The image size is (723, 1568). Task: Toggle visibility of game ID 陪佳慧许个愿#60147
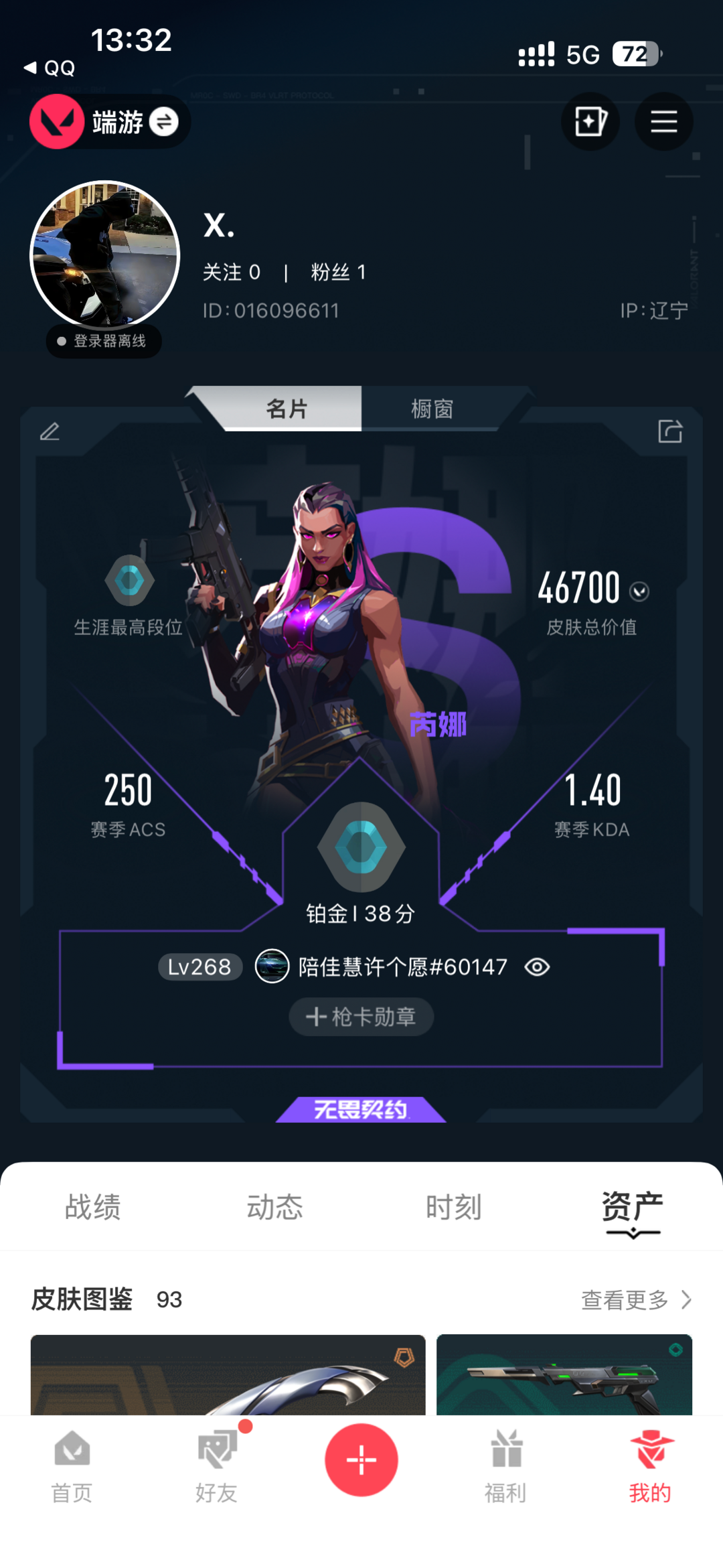coord(537,967)
